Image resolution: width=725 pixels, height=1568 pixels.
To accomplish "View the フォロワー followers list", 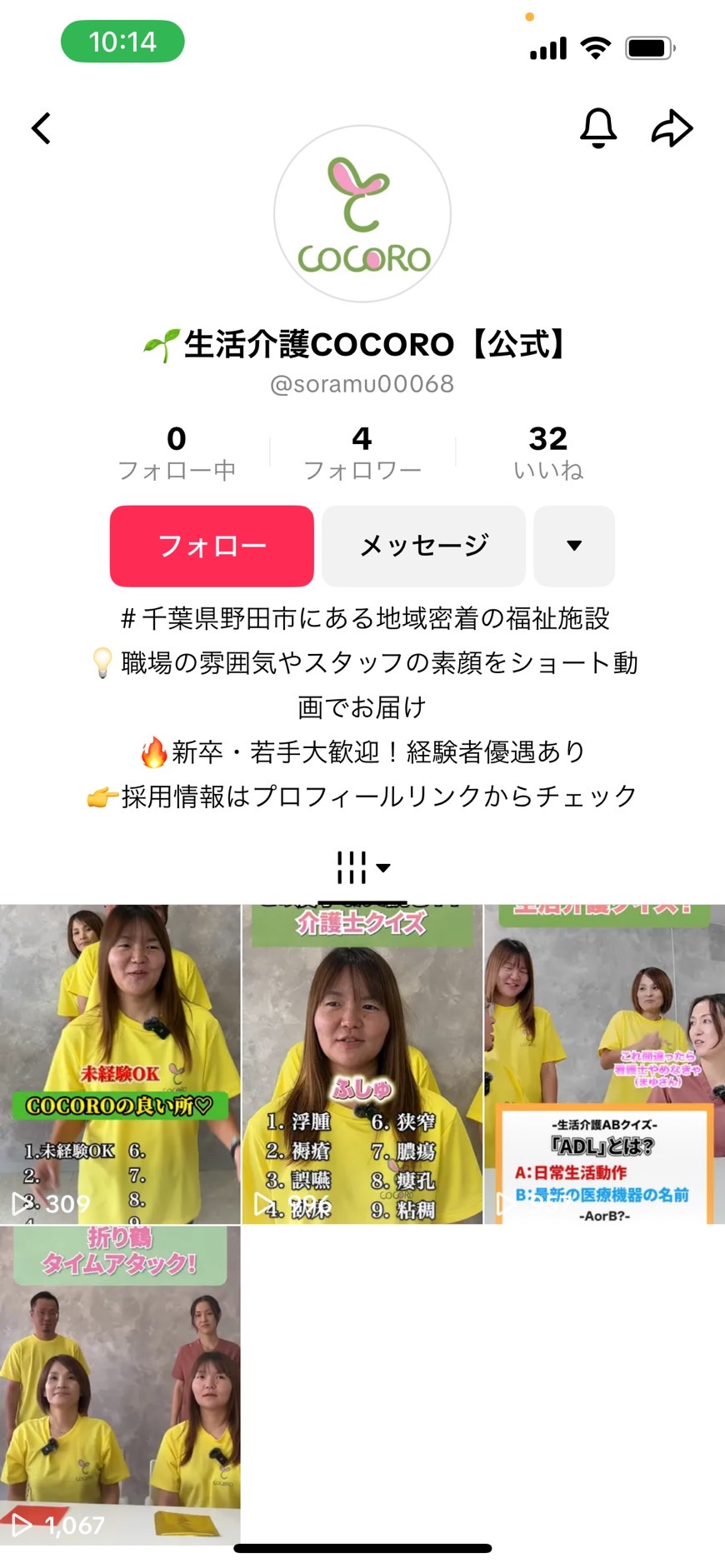I will 362,453.
